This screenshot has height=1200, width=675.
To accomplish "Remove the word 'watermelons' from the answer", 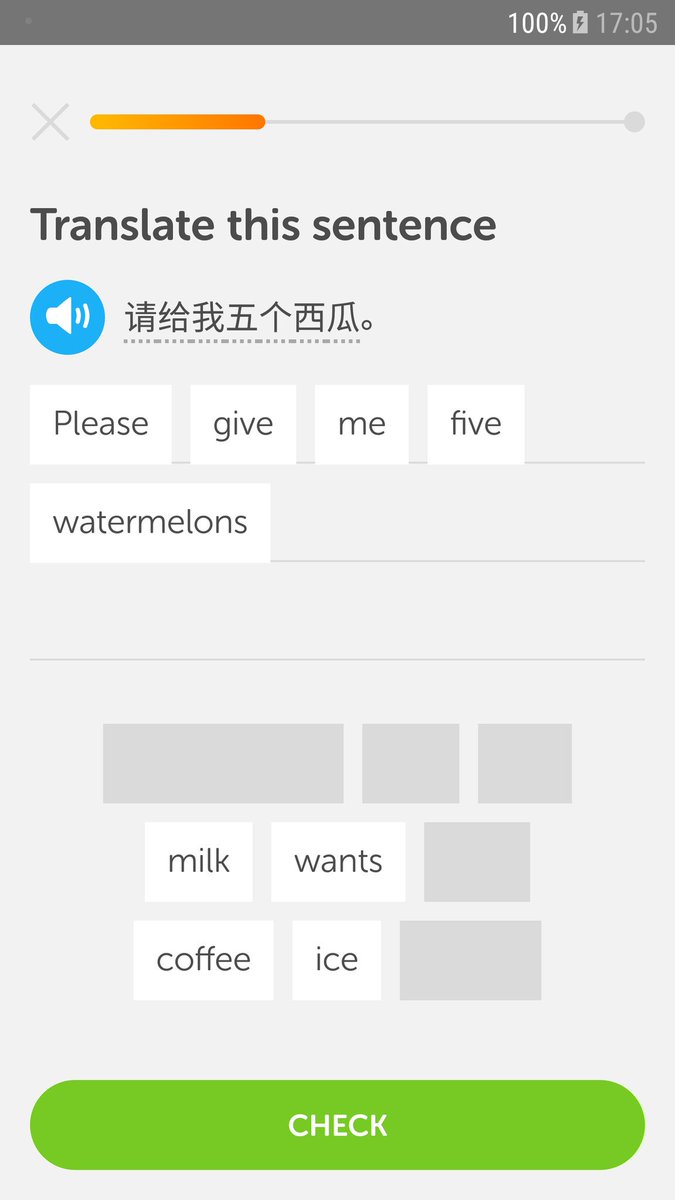I will point(150,522).
